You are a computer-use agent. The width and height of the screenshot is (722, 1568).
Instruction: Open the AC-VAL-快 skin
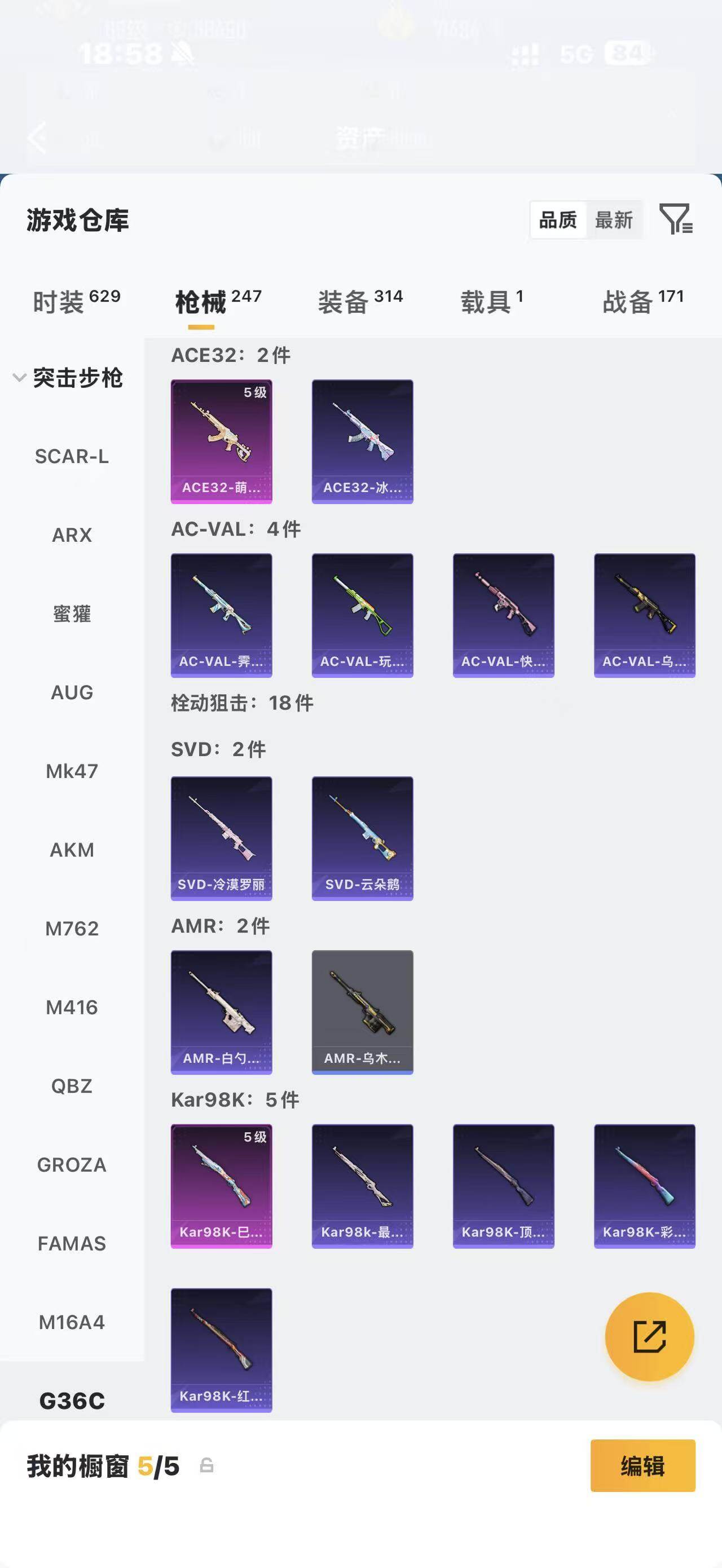point(504,615)
